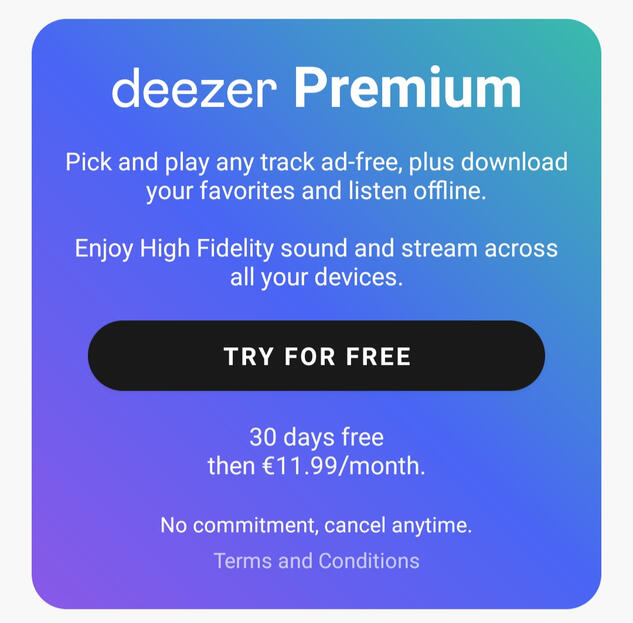
Task: Open the Terms and Conditions link
Action: click(x=316, y=560)
